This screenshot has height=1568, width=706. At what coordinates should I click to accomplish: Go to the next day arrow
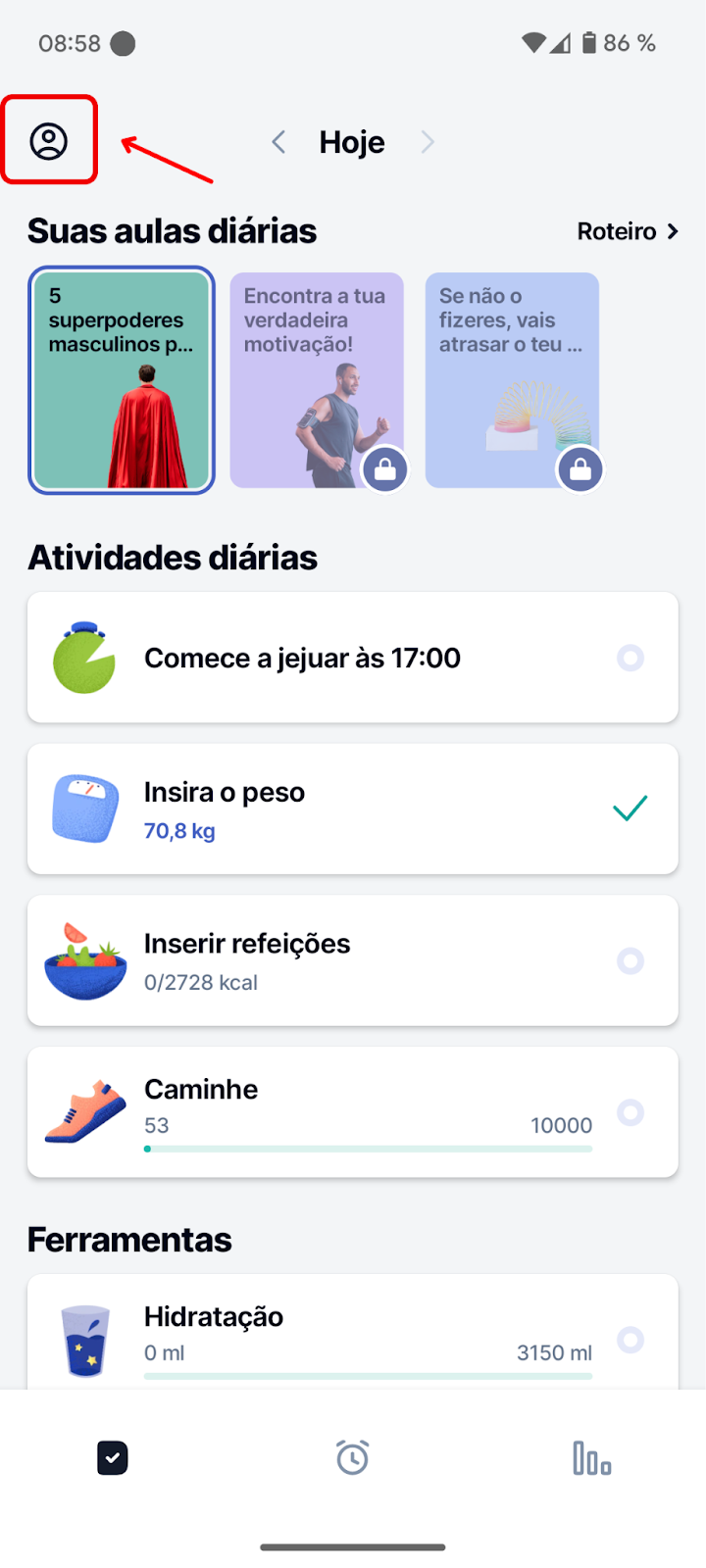point(428,142)
